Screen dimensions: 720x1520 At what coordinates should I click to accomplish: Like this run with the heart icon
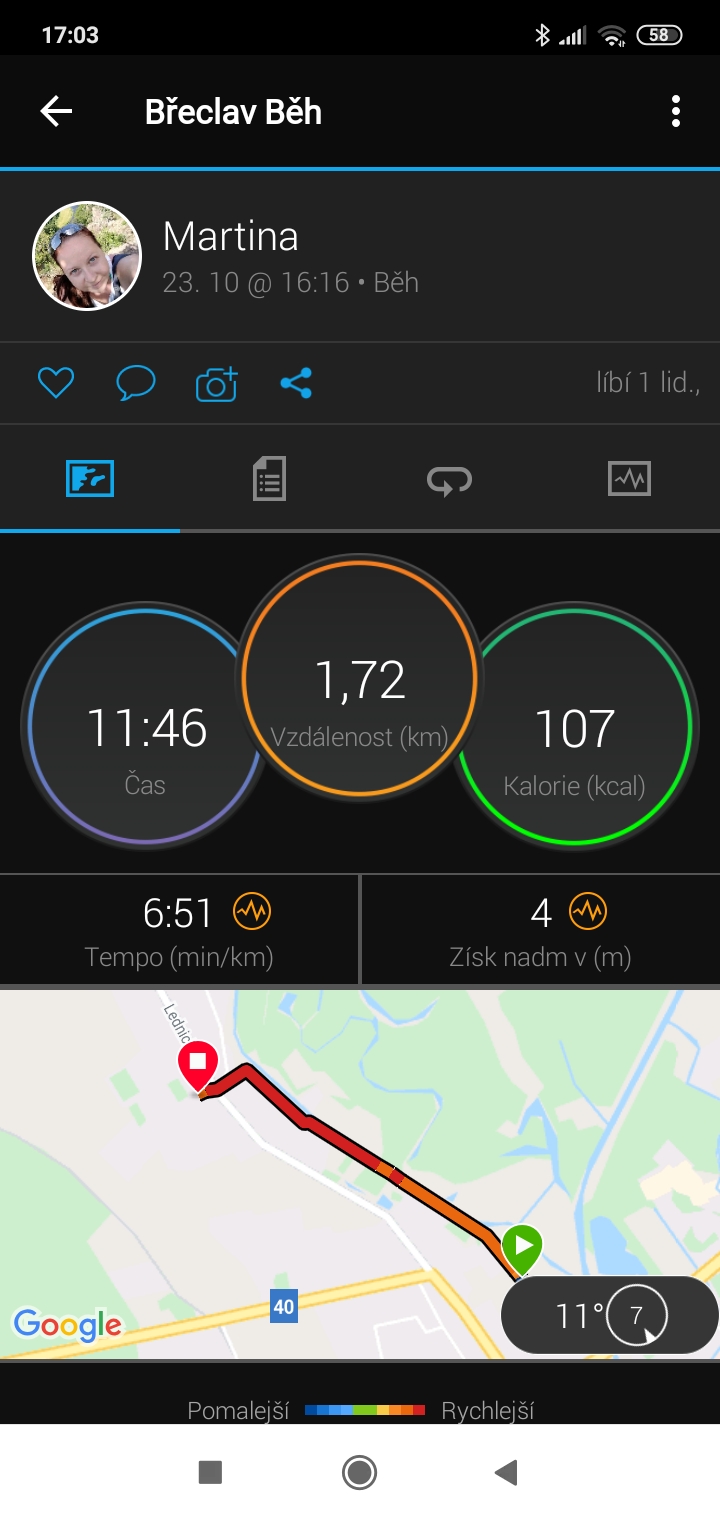click(x=56, y=383)
